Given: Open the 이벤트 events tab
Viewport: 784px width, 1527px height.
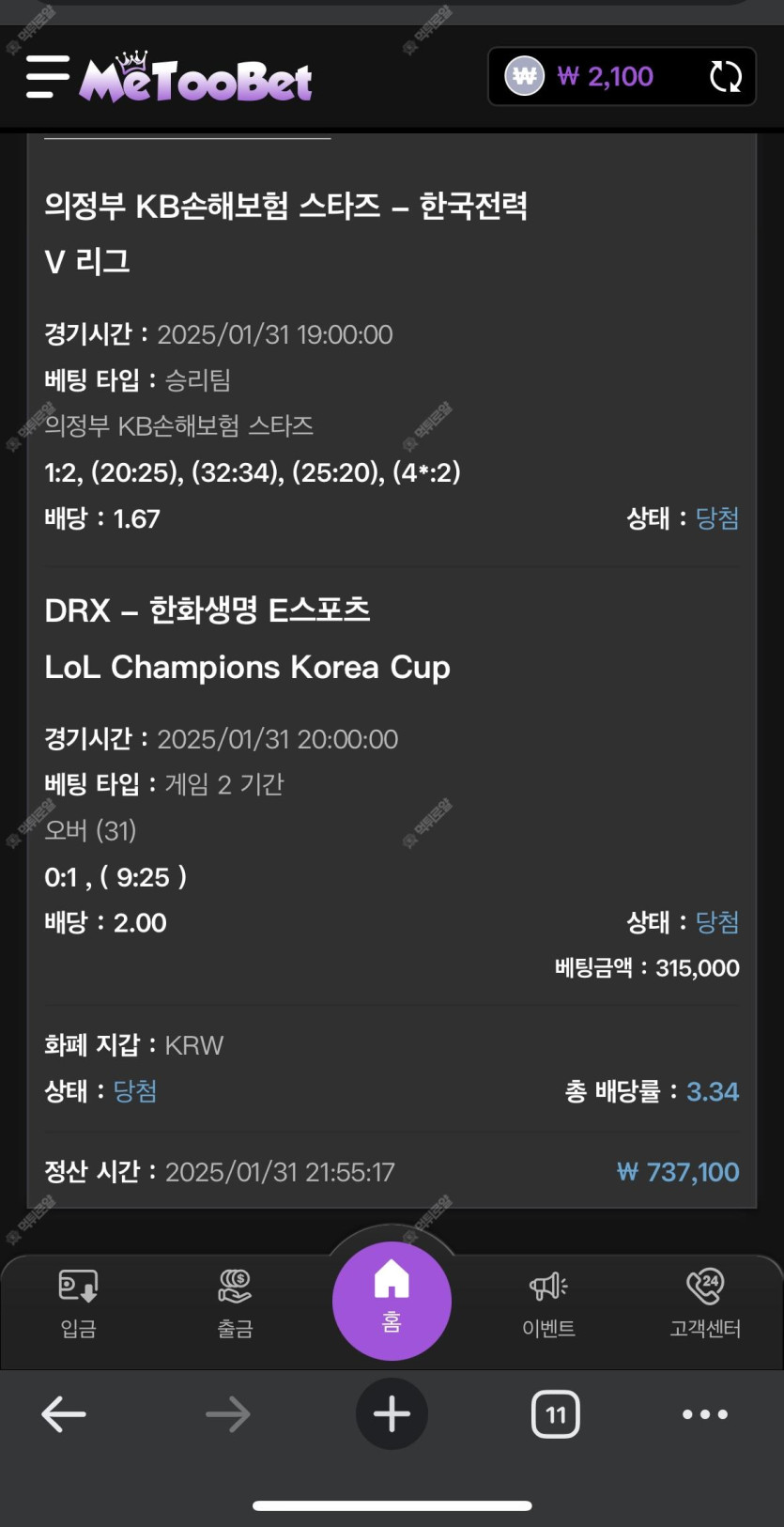Looking at the screenshot, I should [548, 1302].
